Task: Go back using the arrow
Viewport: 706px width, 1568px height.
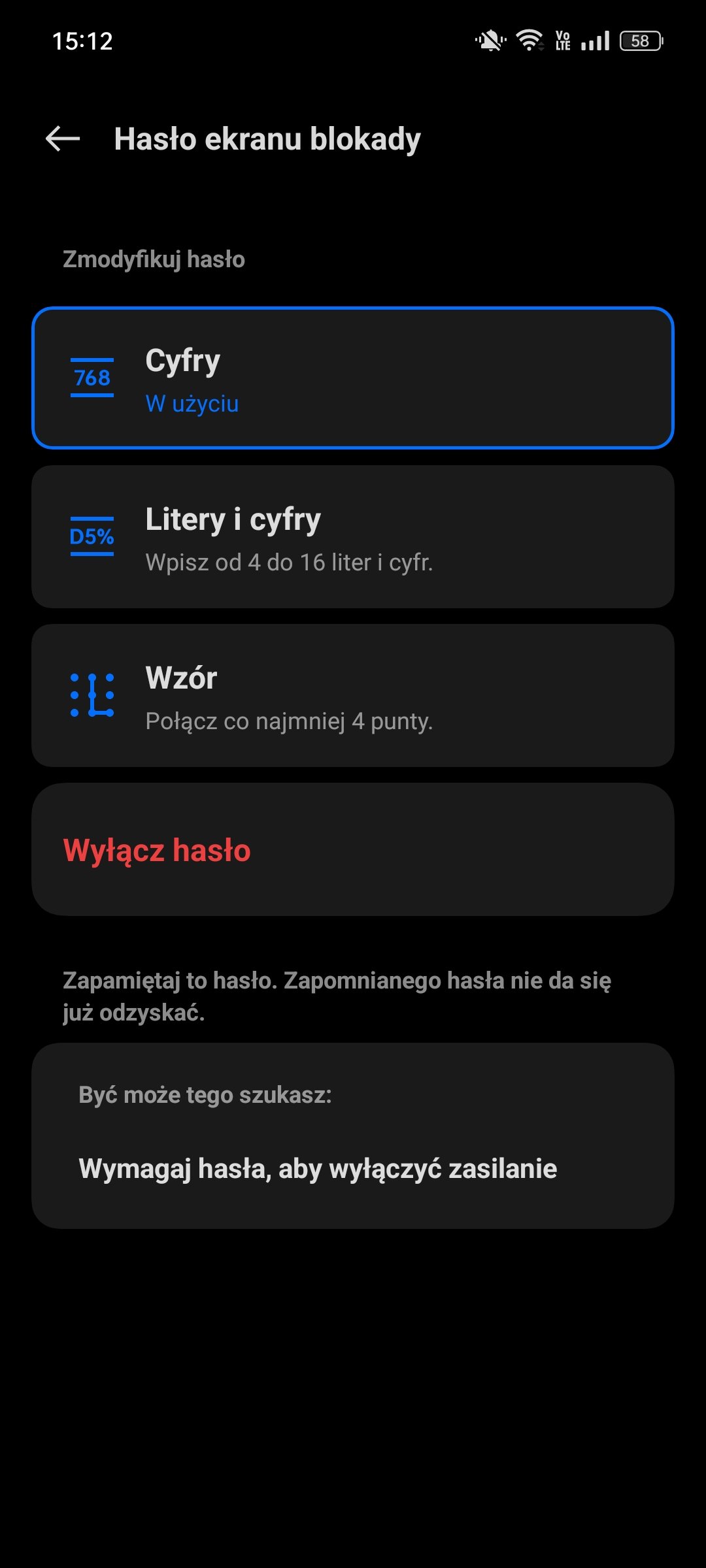Action: coord(63,139)
